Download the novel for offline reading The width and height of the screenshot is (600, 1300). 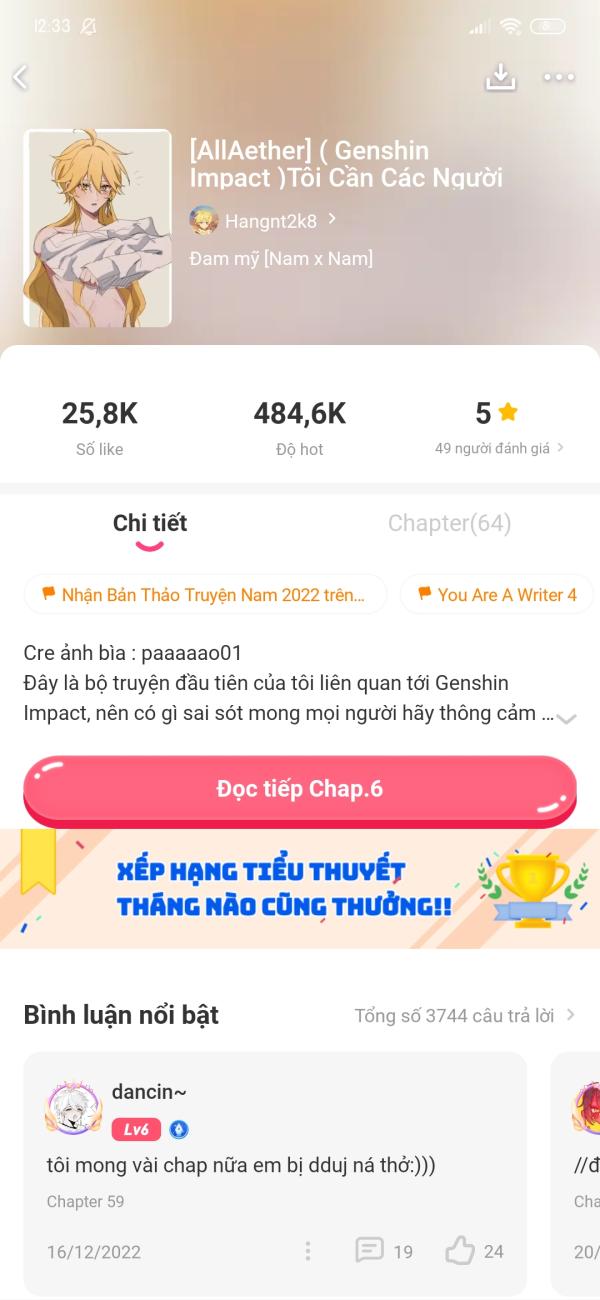(500, 77)
